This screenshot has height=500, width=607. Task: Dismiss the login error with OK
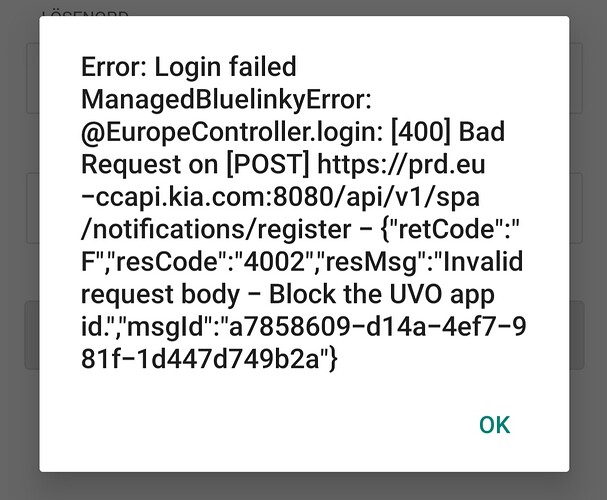click(x=494, y=425)
